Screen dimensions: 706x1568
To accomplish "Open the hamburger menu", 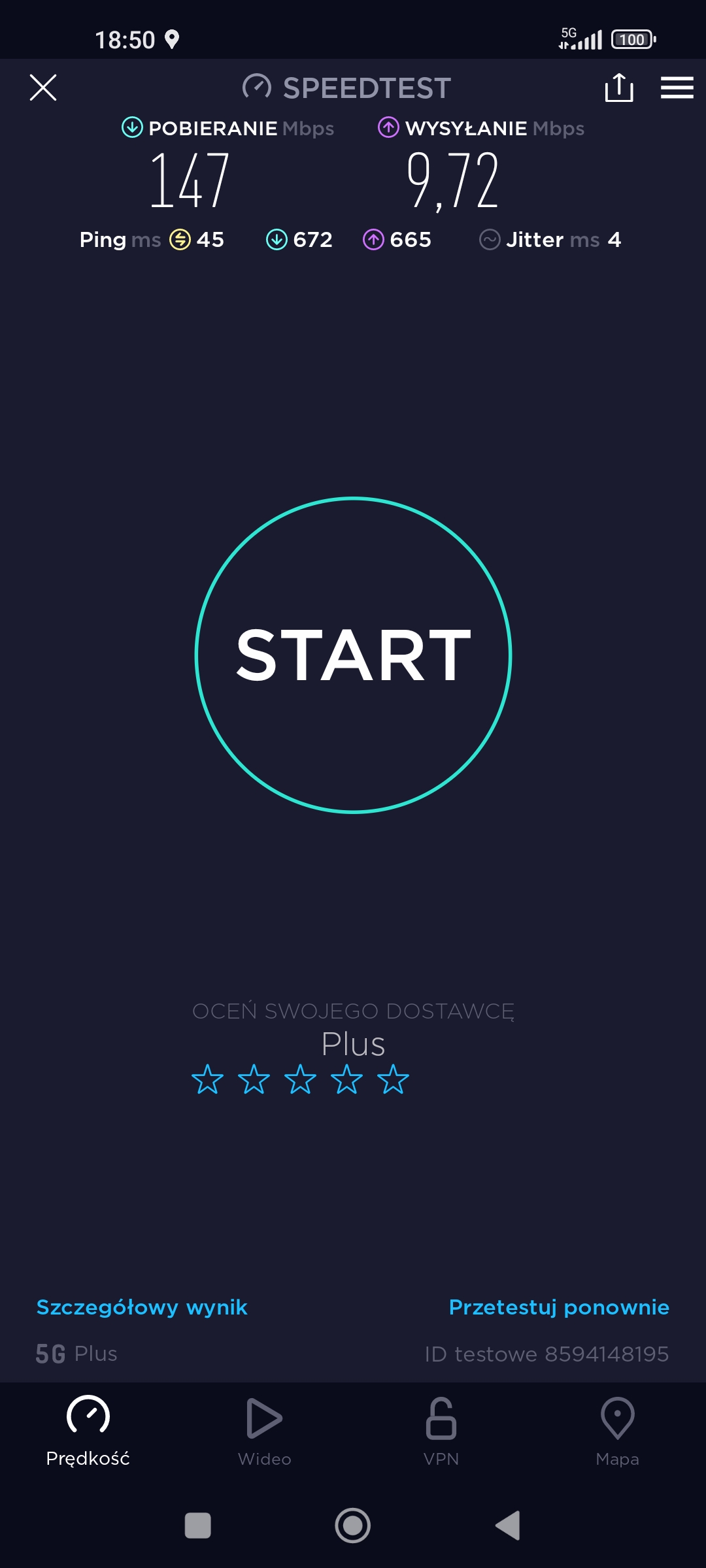I will [677, 88].
